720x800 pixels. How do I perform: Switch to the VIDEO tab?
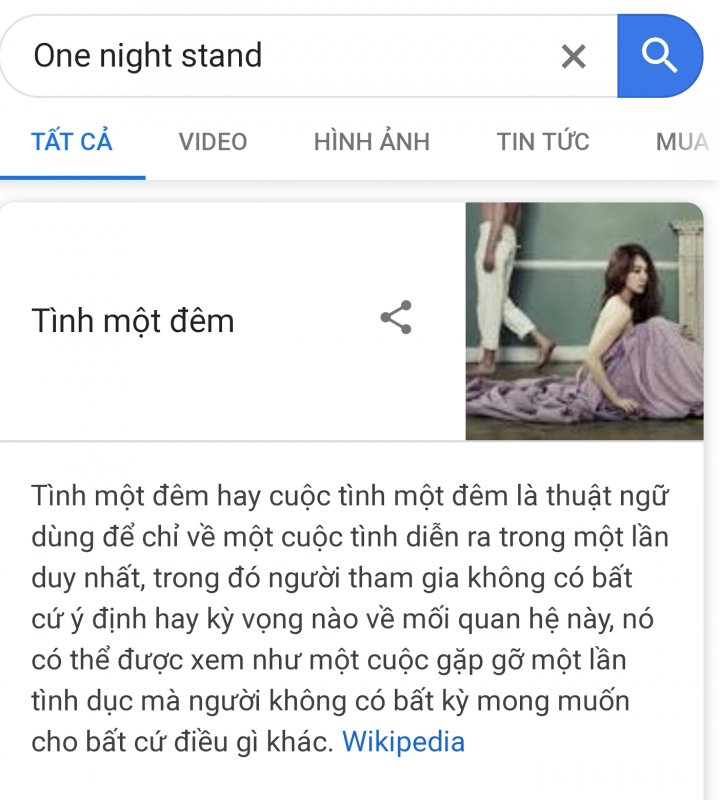213,142
